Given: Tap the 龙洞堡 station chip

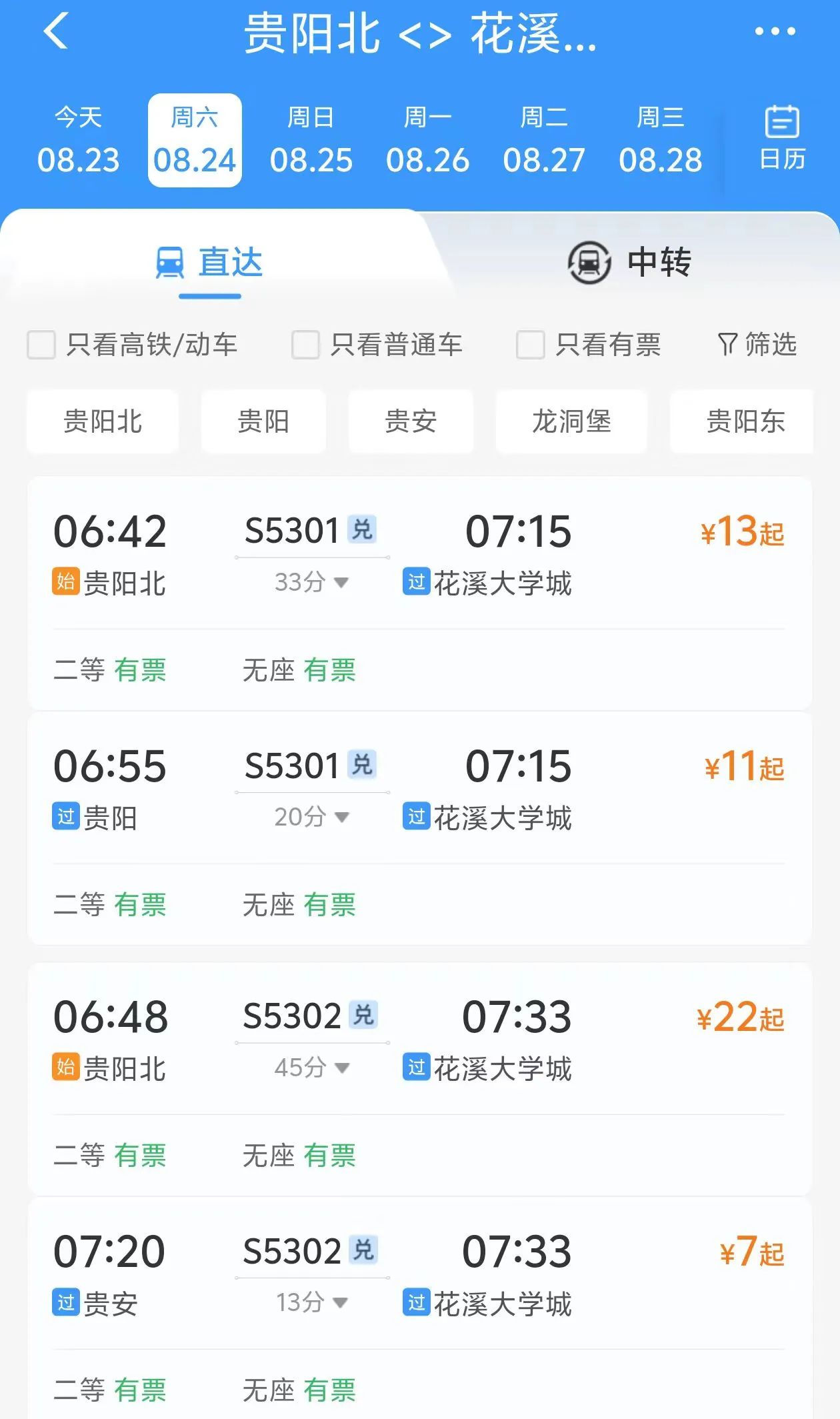Looking at the screenshot, I should tap(571, 422).
